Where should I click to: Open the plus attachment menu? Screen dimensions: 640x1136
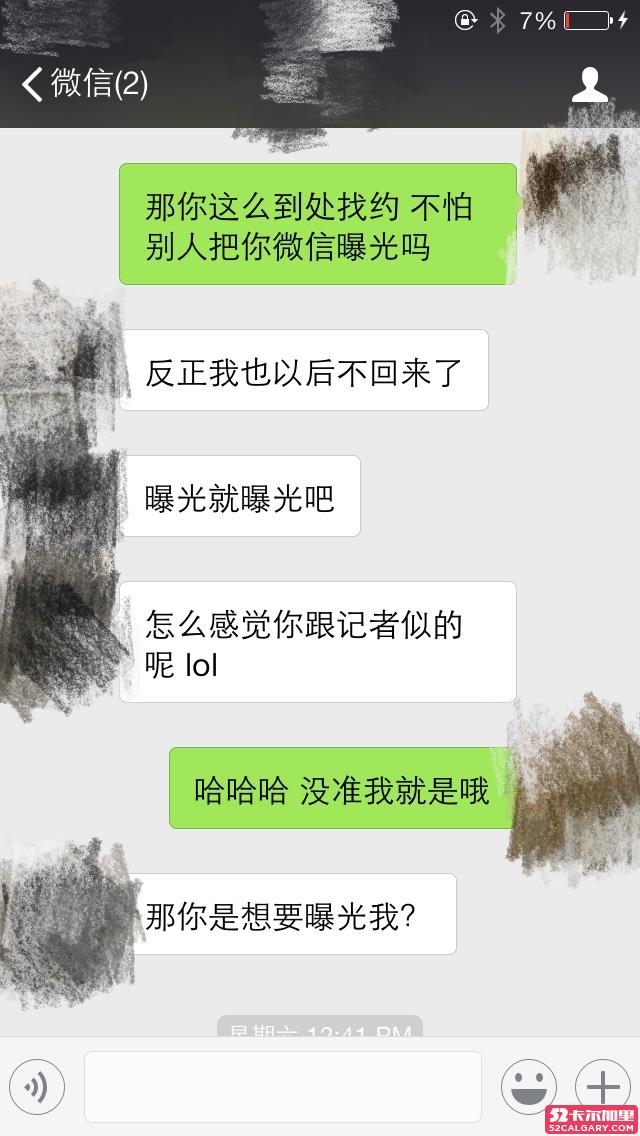602,1087
